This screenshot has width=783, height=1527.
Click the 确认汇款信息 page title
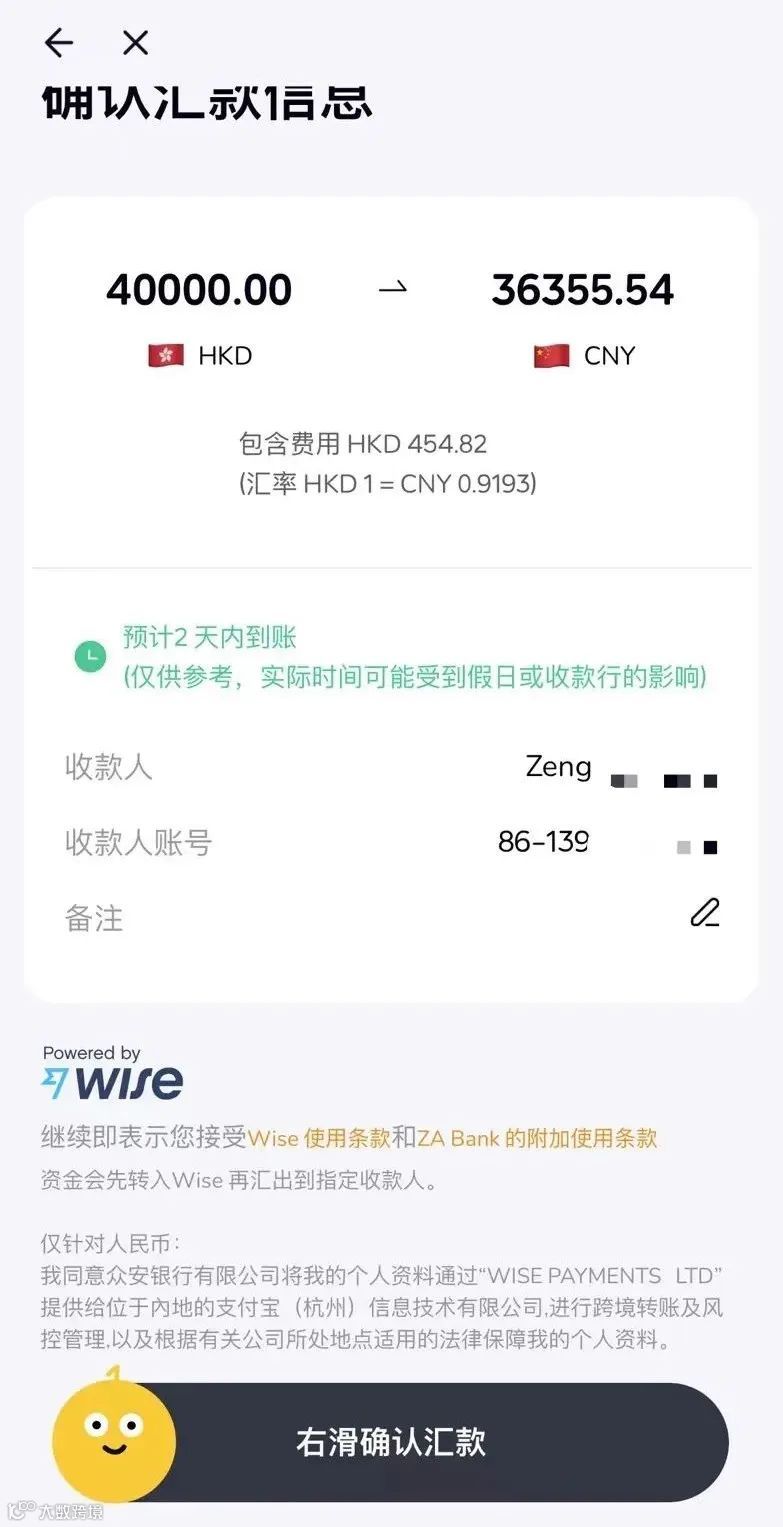pos(203,100)
